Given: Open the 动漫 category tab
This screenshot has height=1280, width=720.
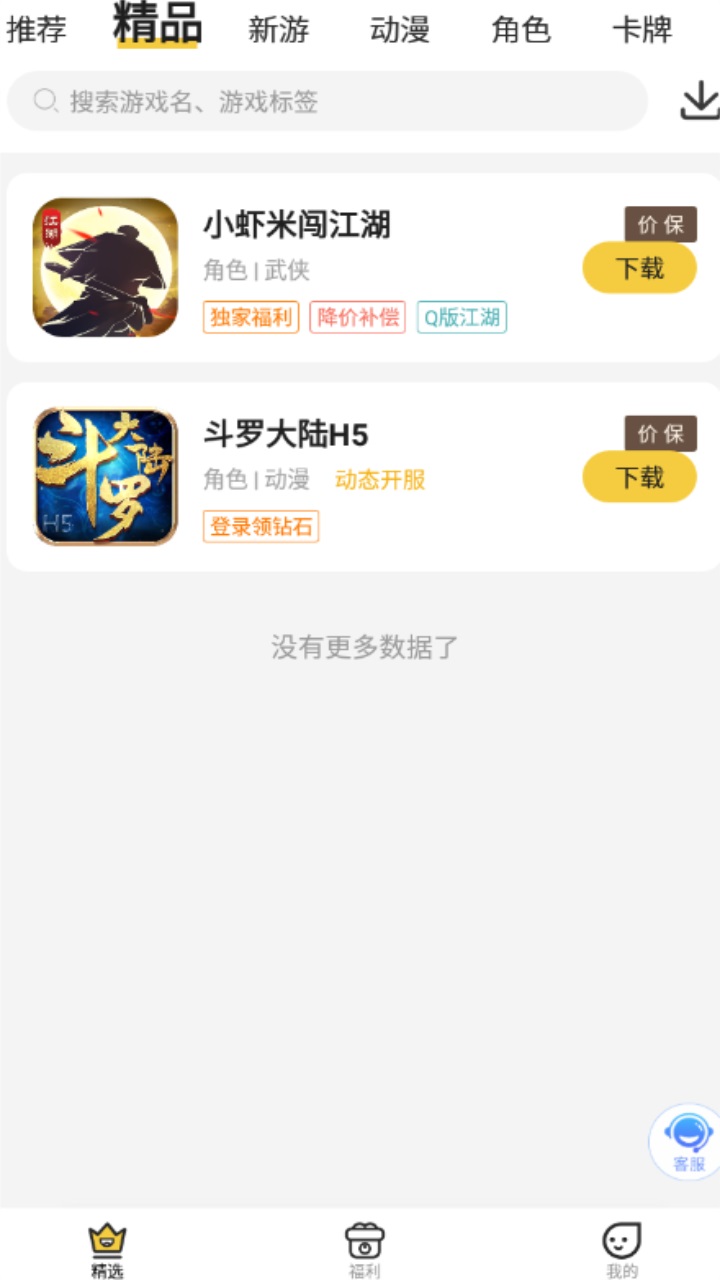Looking at the screenshot, I should (x=400, y=29).
